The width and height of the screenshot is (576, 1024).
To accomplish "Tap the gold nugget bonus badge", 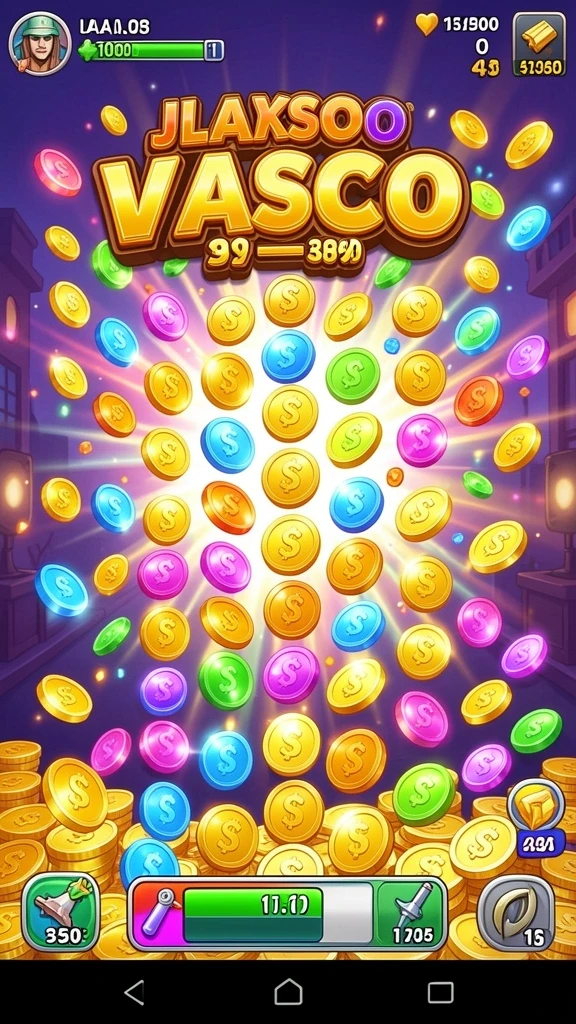I will pyautogui.click(x=536, y=817).
